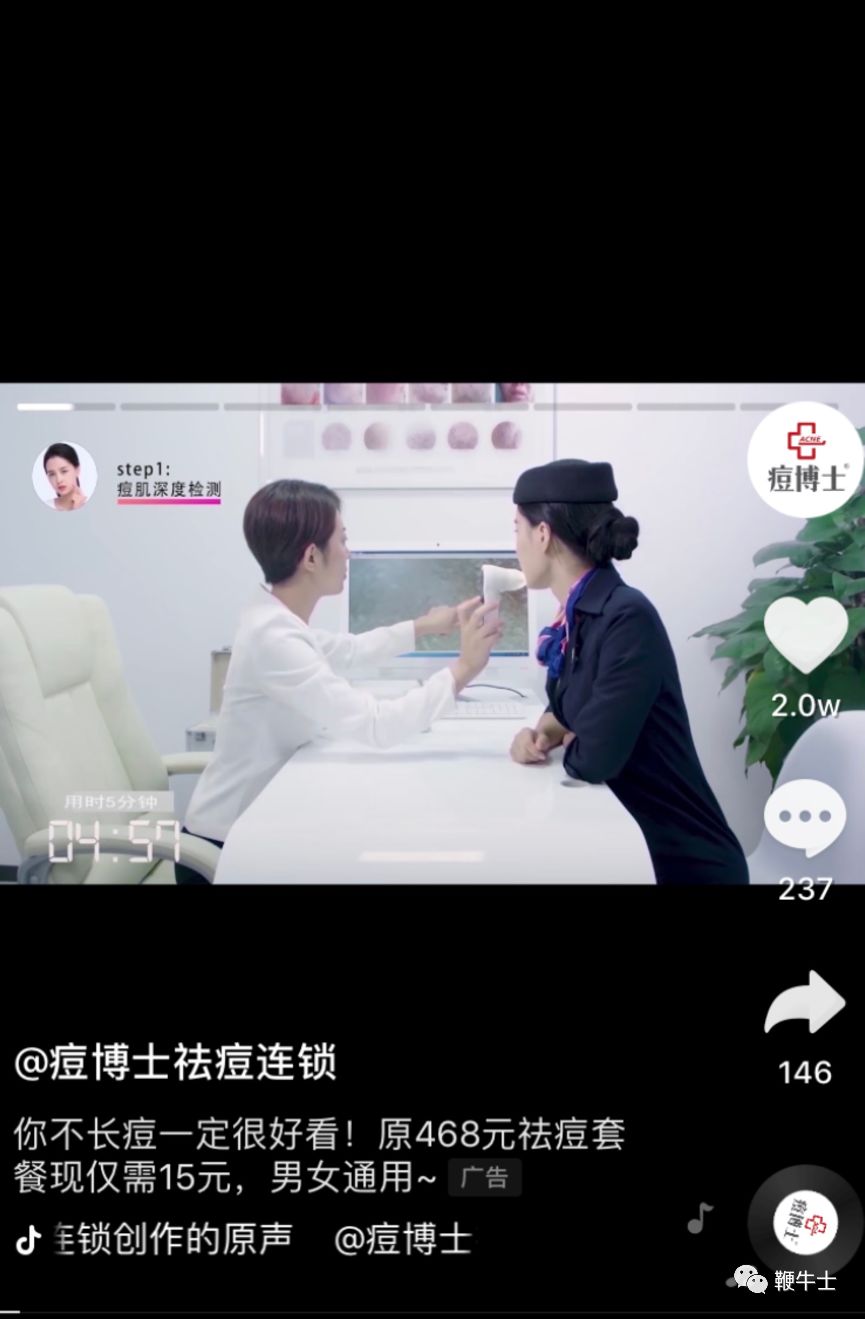Screen dimensions: 865x1319
Task: Share this video using the arrow
Action: [x=805, y=1003]
